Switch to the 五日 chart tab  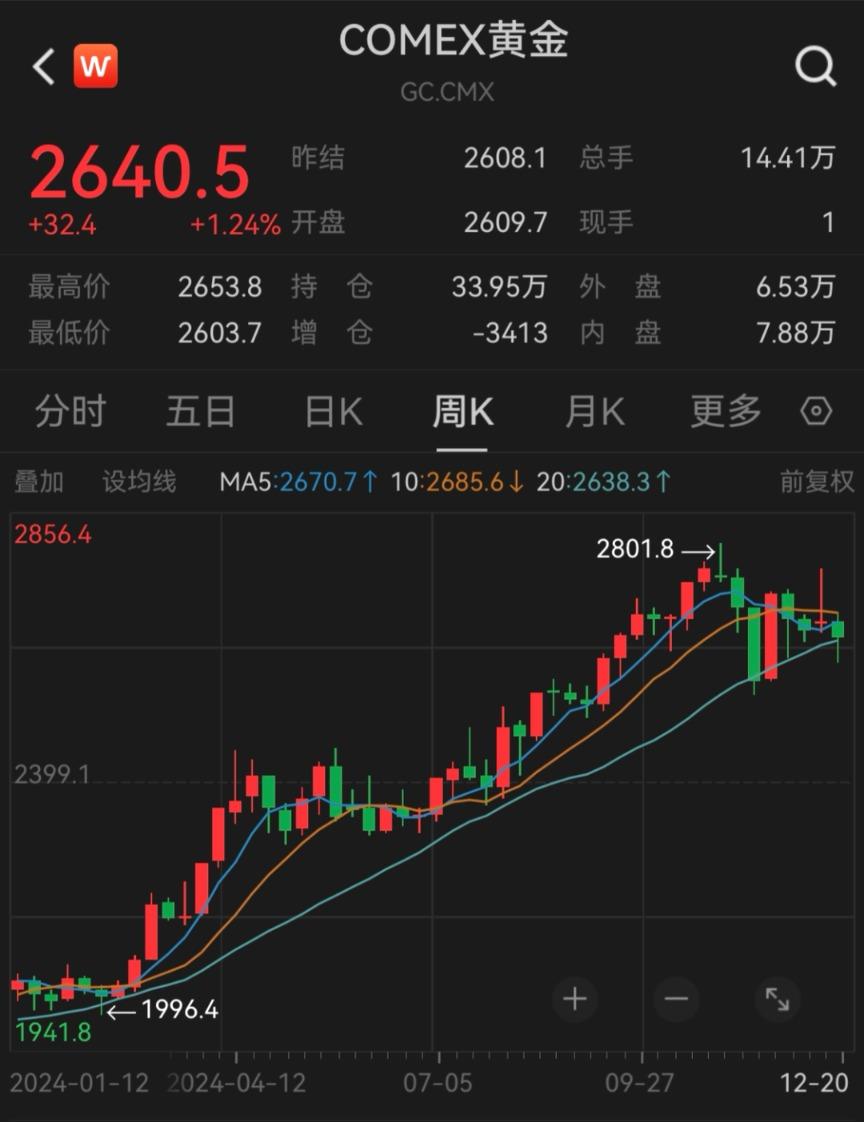(201, 411)
